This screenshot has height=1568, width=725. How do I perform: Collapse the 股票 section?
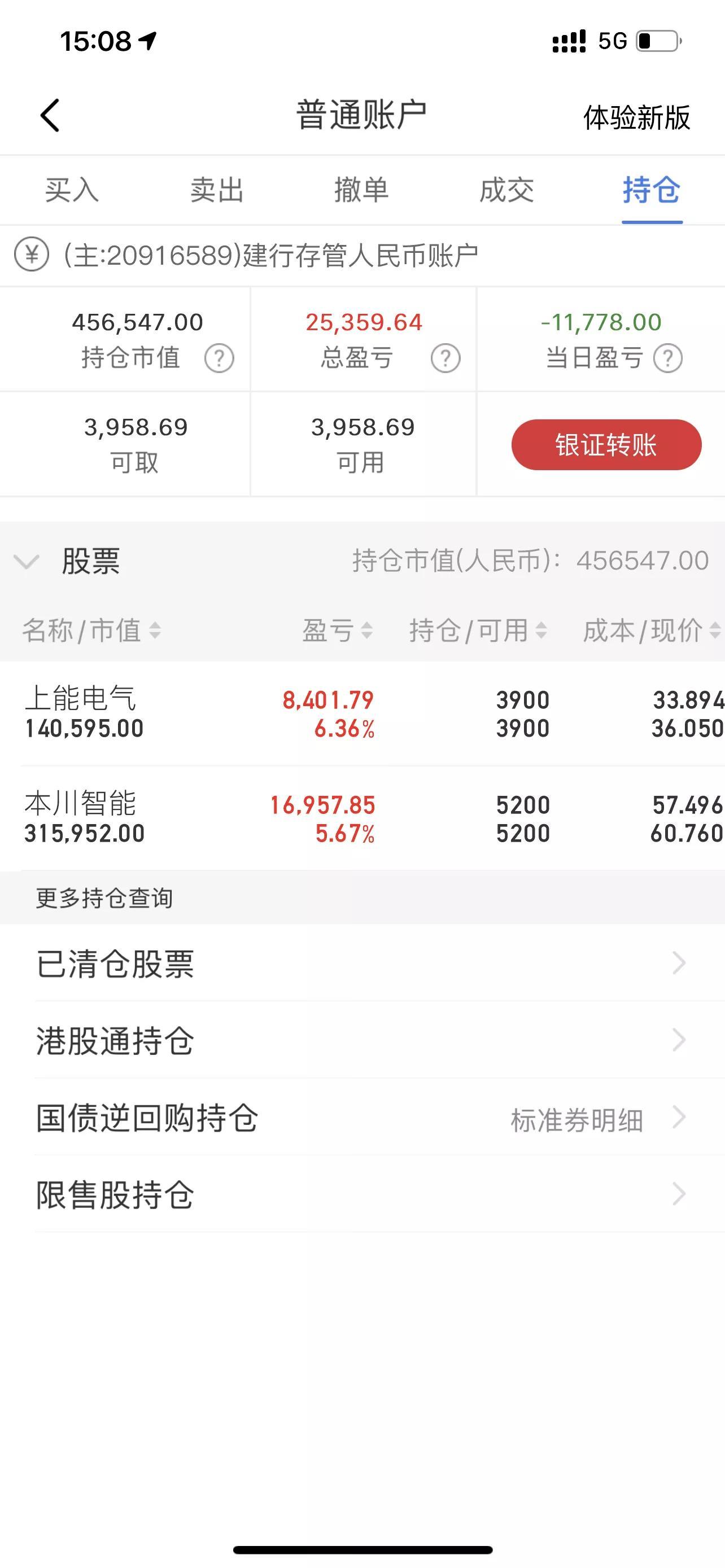click(x=27, y=560)
